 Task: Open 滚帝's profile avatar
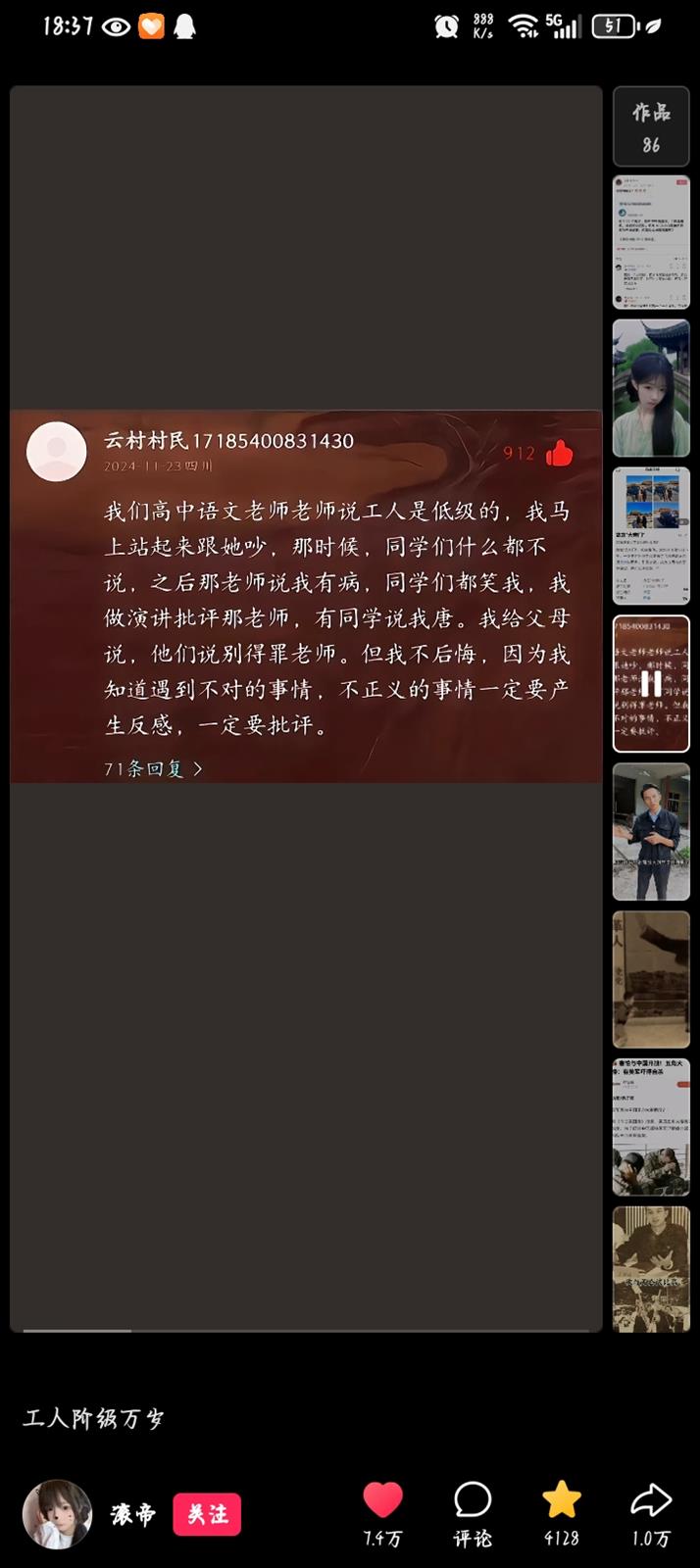pos(57,1514)
